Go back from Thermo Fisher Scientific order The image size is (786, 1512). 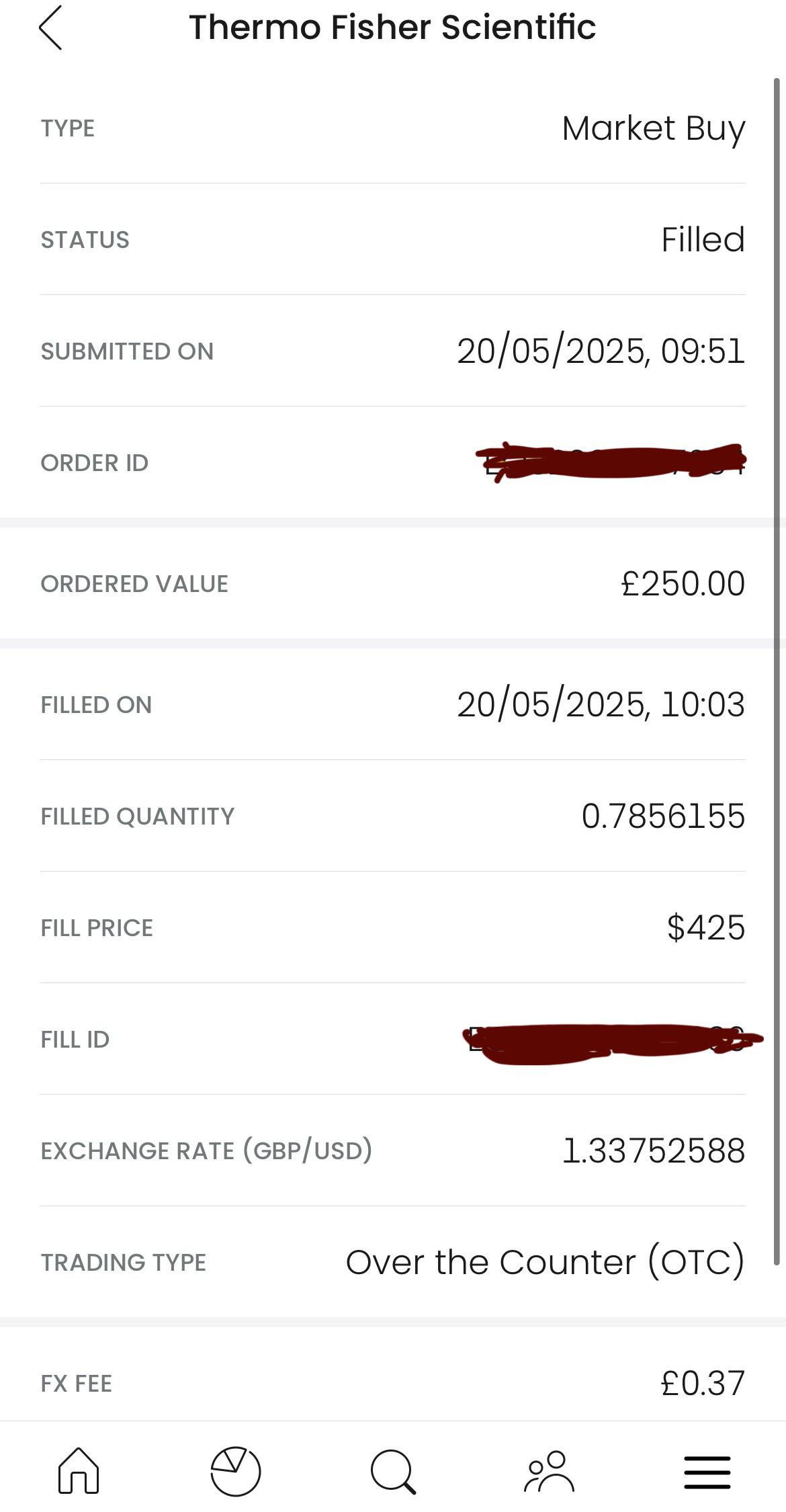[50, 28]
